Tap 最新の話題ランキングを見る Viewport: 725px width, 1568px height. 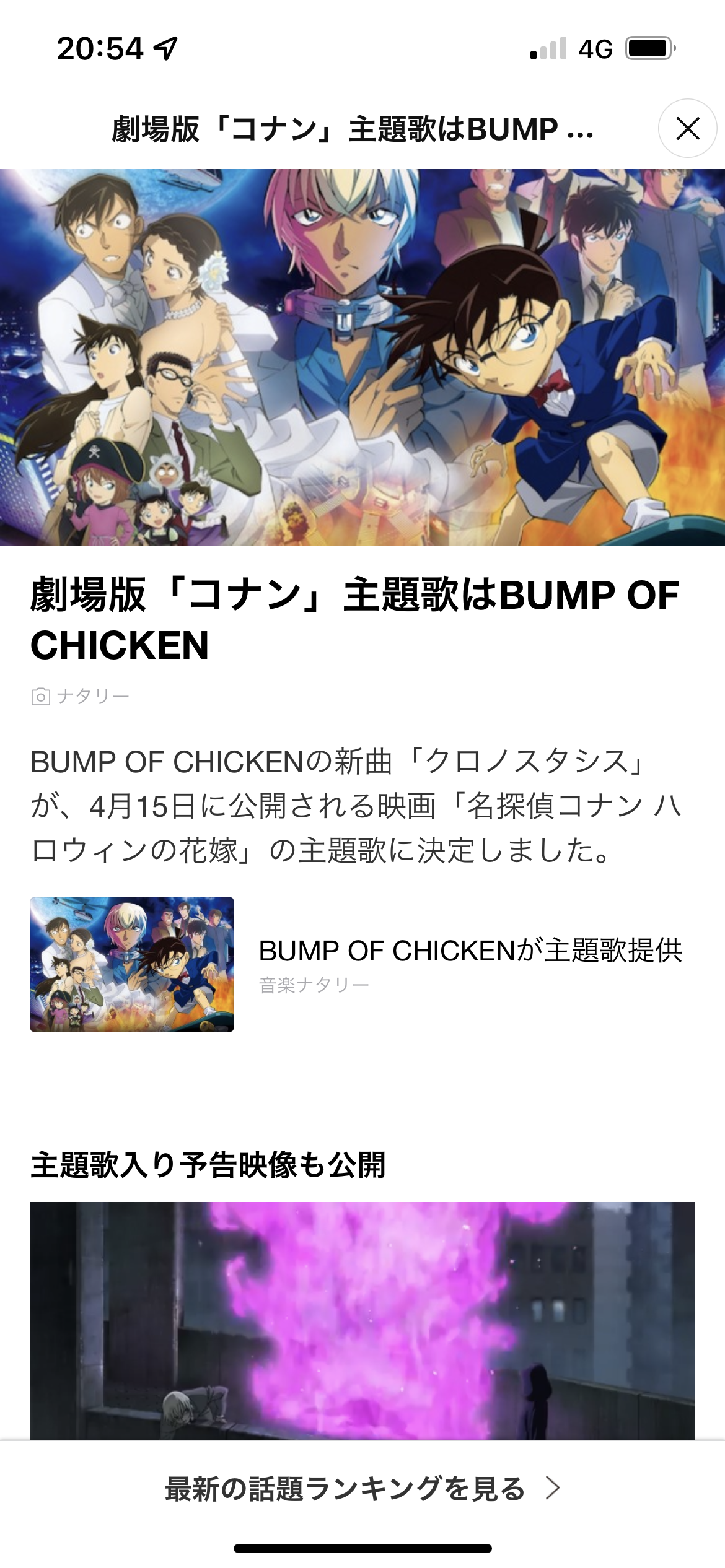tap(362, 1488)
